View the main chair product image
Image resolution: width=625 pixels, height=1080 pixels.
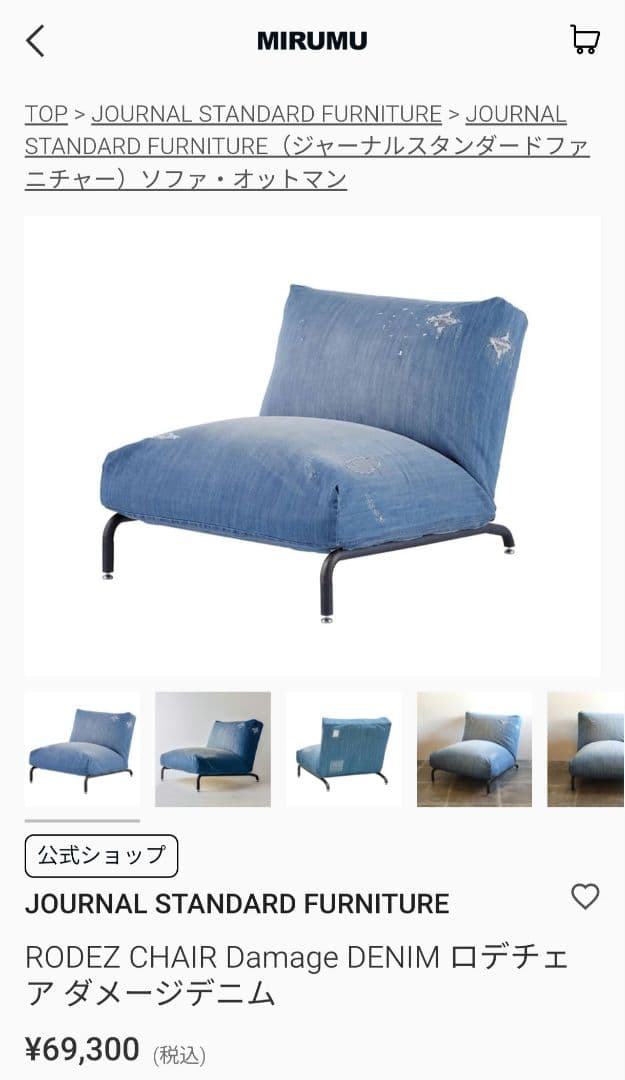coord(313,446)
